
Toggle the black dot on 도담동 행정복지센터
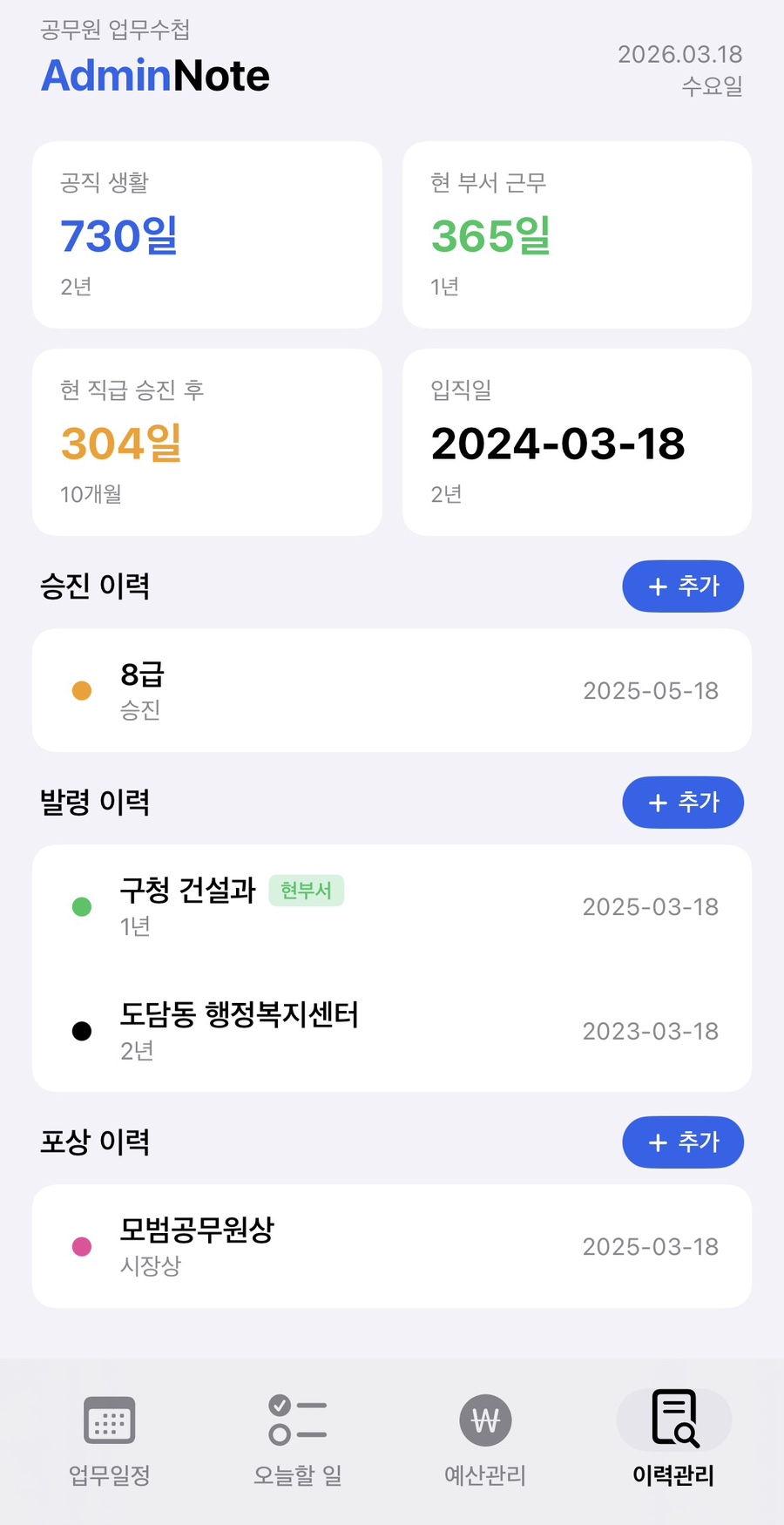(x=83, y=1031)
